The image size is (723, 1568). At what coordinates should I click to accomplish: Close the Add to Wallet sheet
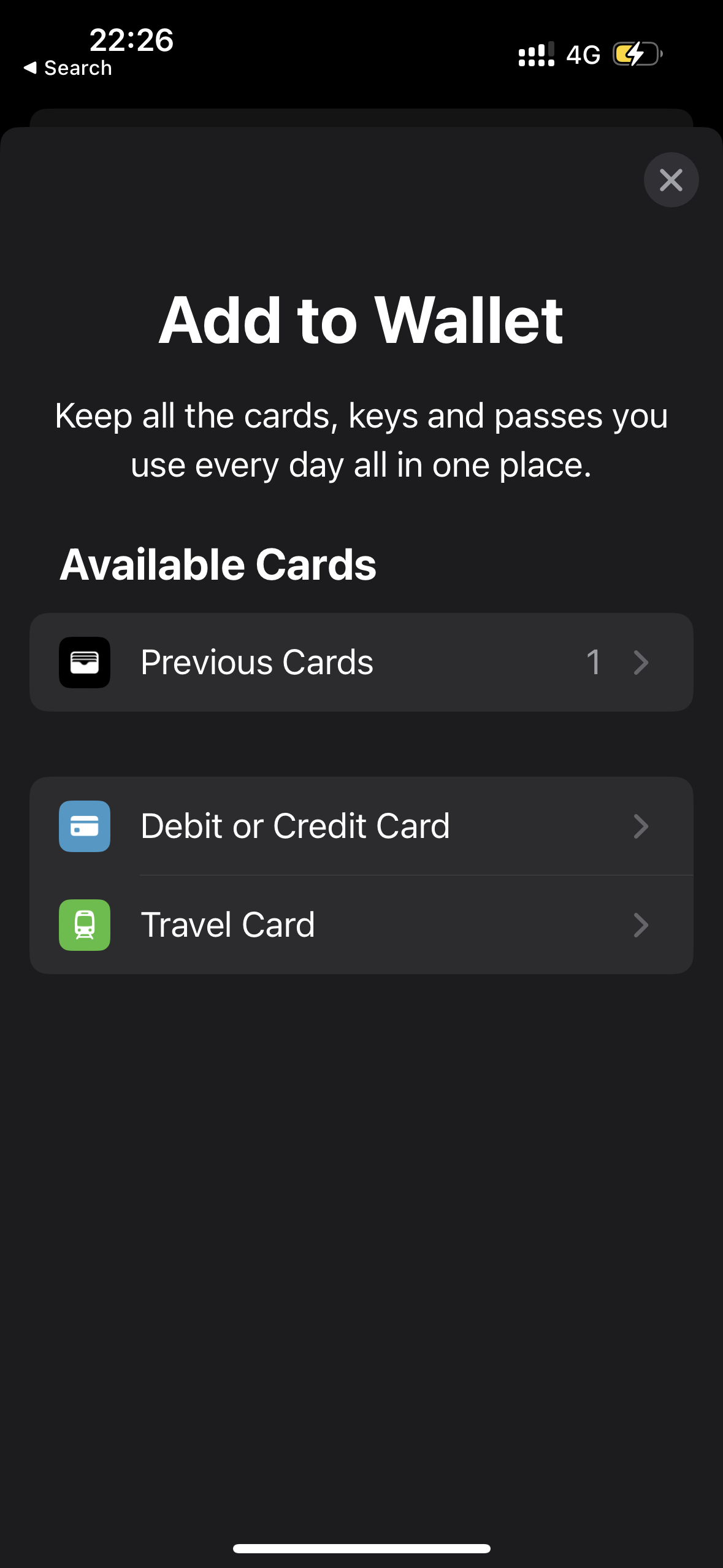[671, 180]
